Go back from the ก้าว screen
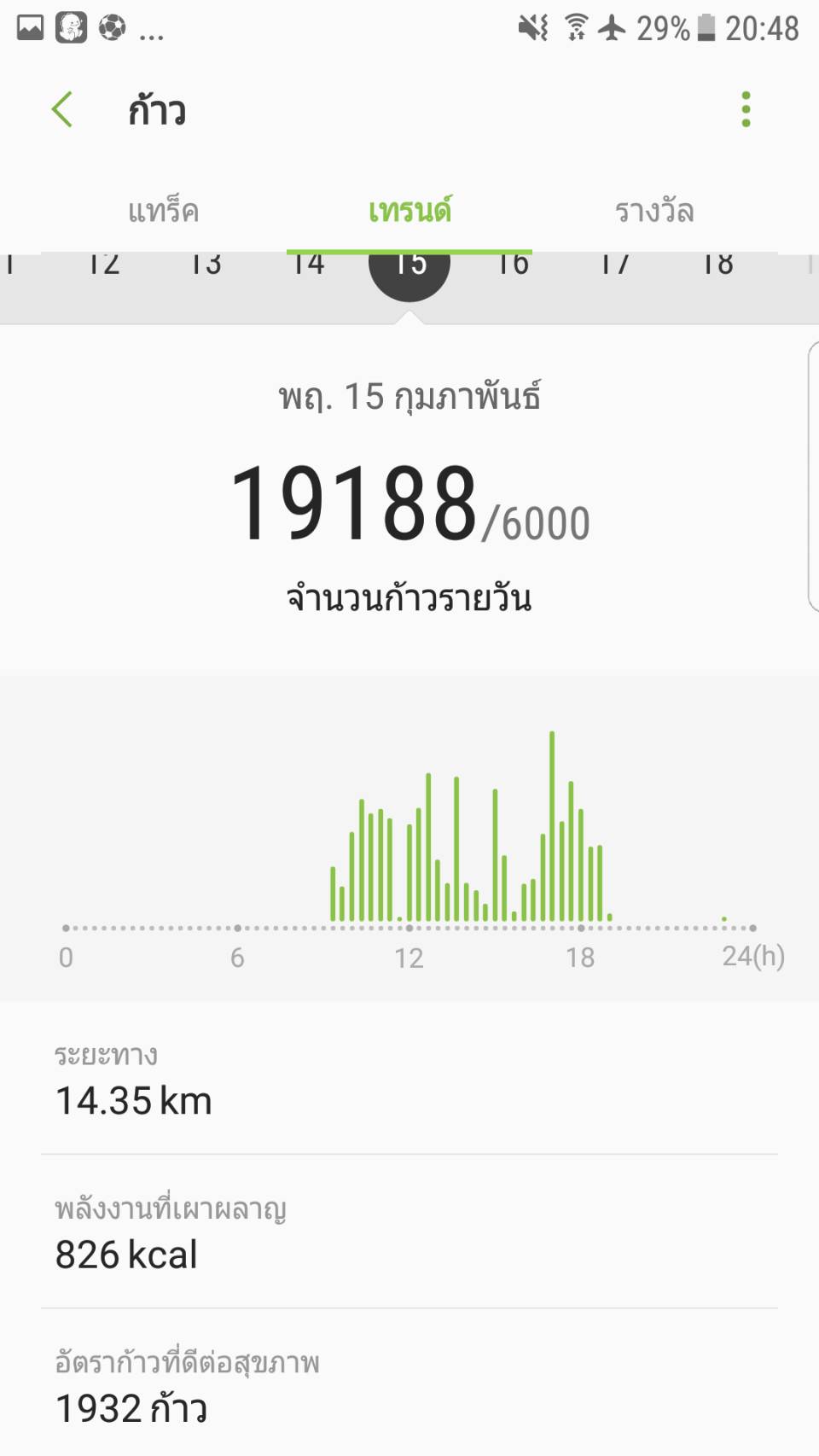The height and width of the screenshot is (1456, 819). [x=62, y=110]
